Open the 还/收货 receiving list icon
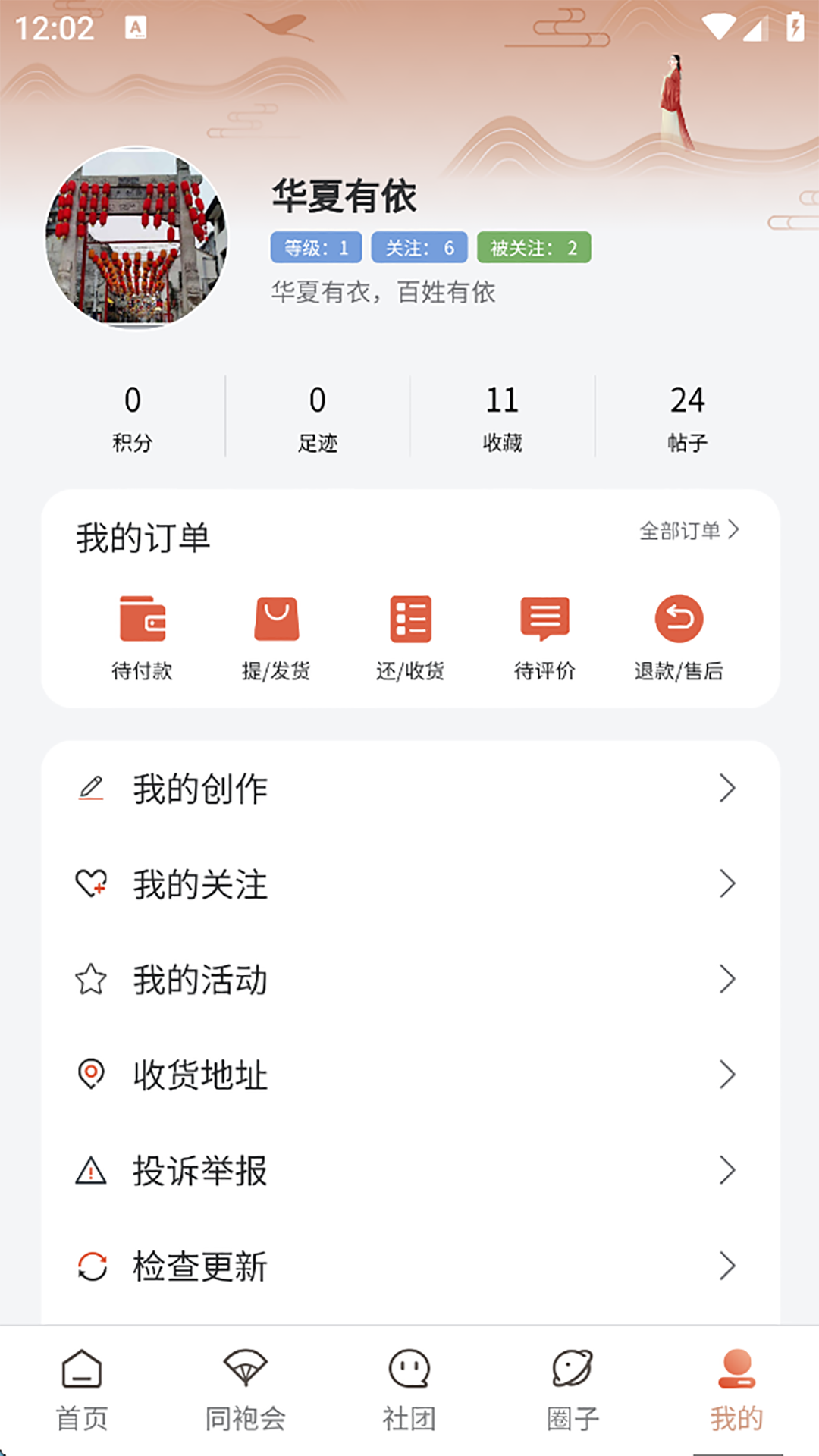This screenshot has width=819, height=1456. coord(409,622)
